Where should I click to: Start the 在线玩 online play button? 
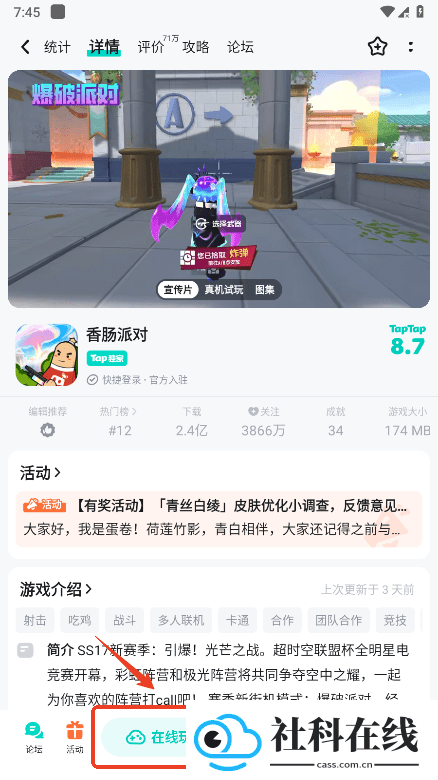point(144,737)
